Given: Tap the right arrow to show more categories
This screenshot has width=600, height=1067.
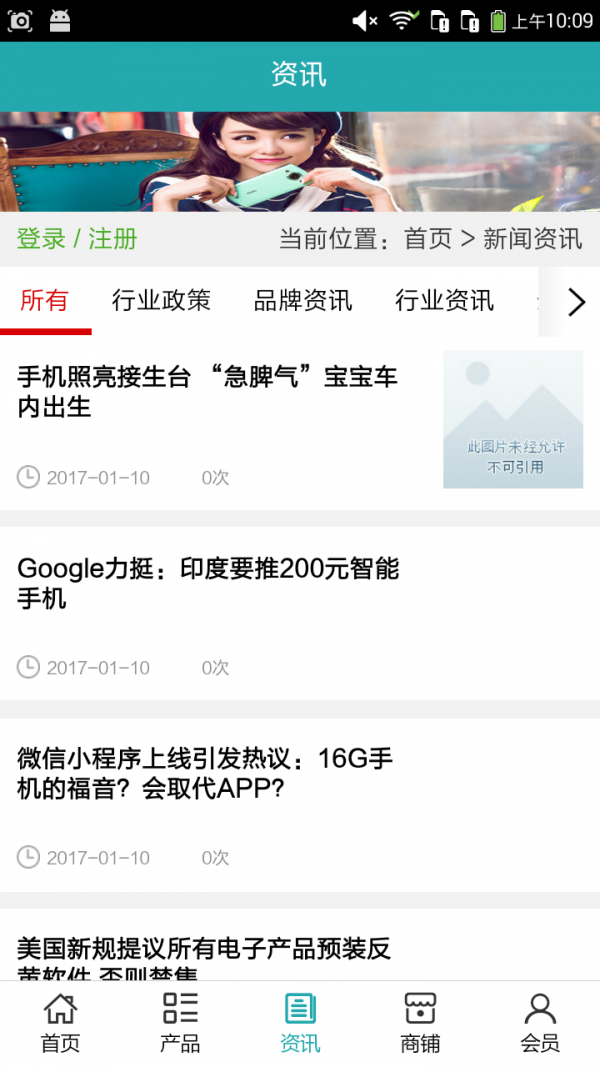Looking at the screenshot, I should pos(576,302).
